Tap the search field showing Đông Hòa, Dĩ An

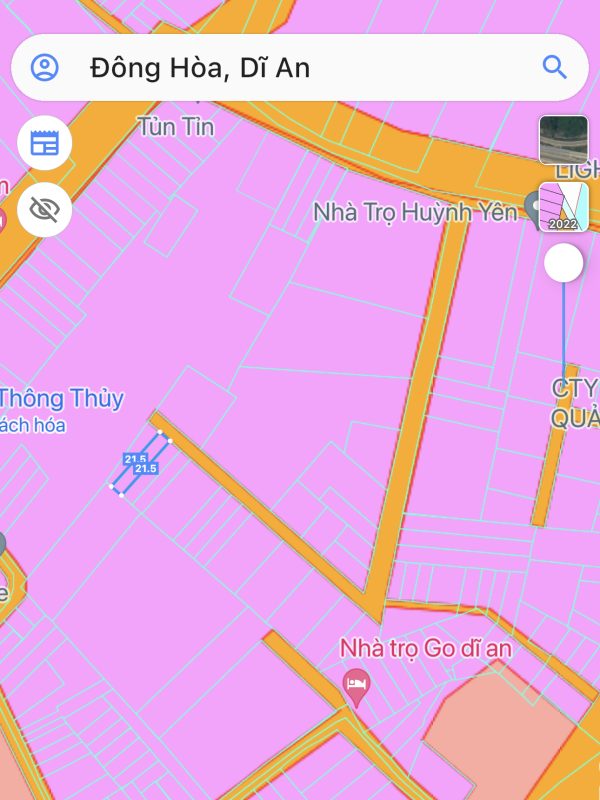pyautogui.click(x=300, y=67)
